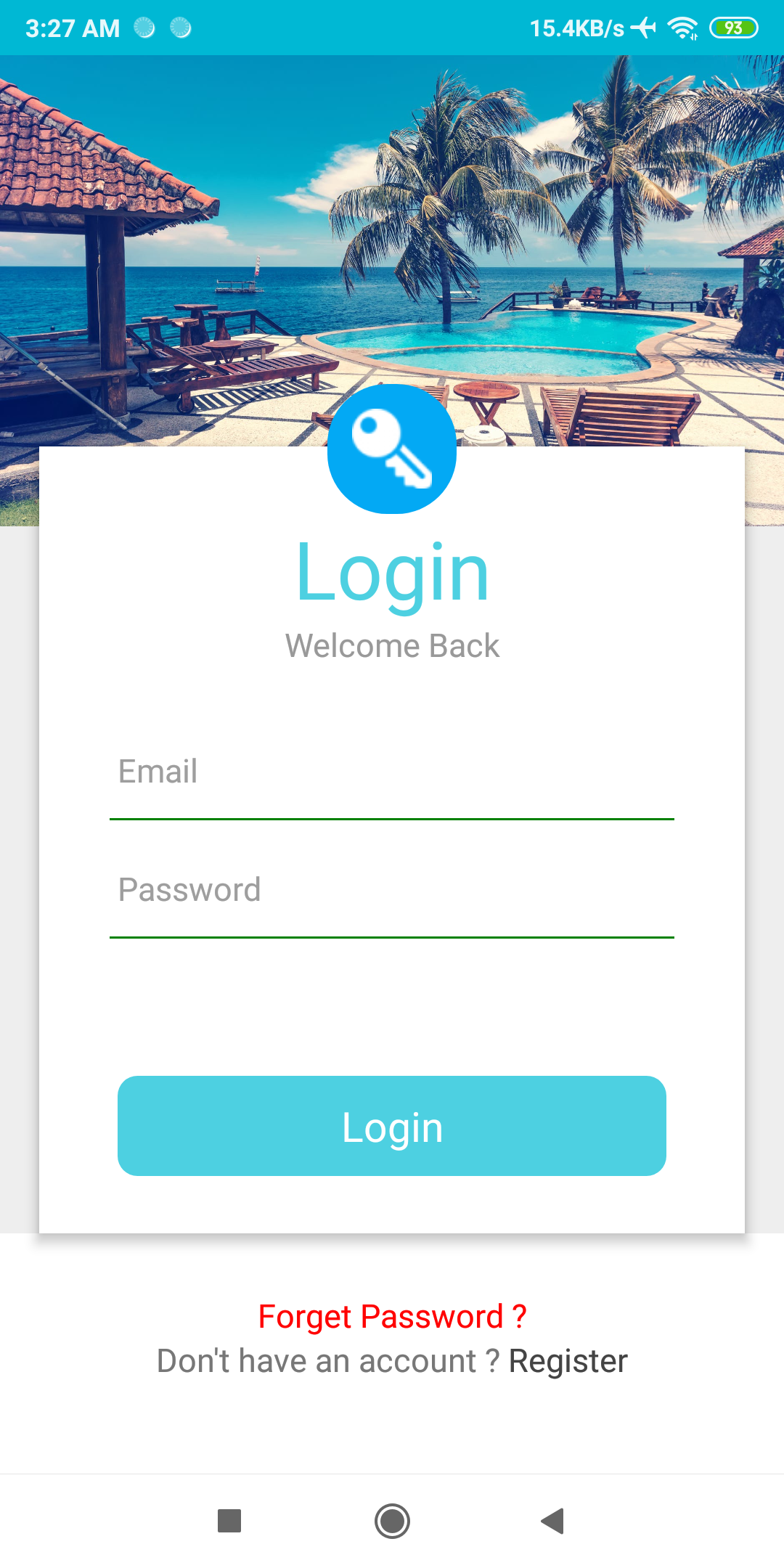Open the Register link
784x1568 pixels.
coord(568,1362)
